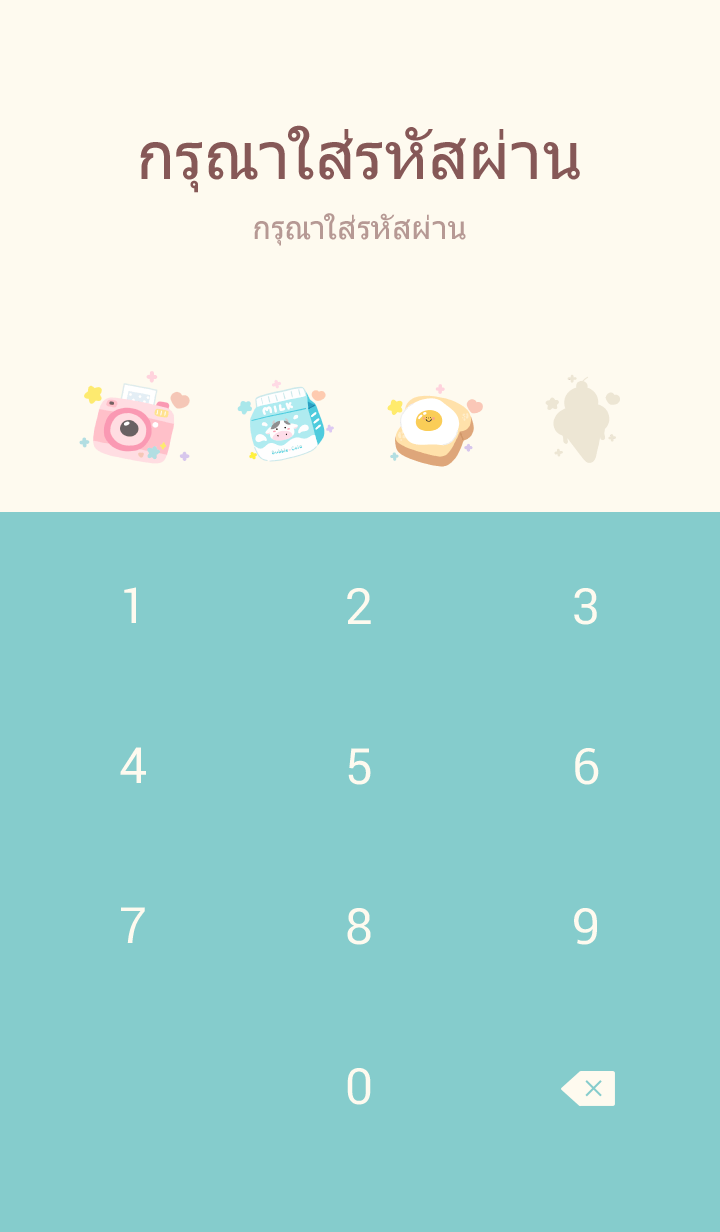Delete the last digit with backspace
Screen dimensions: 720x1232
588,1088
